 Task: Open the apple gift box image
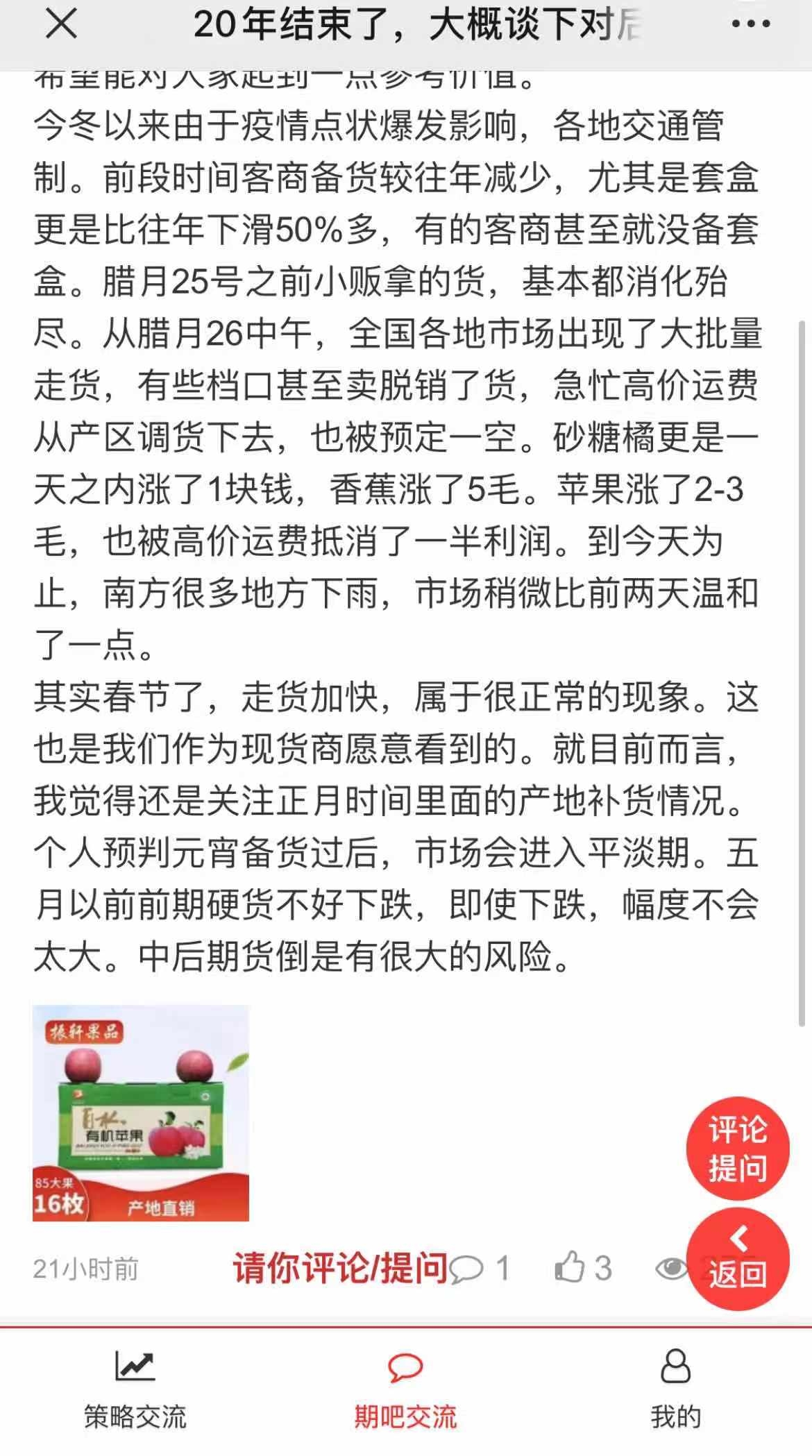click(x=141, y=1112)
